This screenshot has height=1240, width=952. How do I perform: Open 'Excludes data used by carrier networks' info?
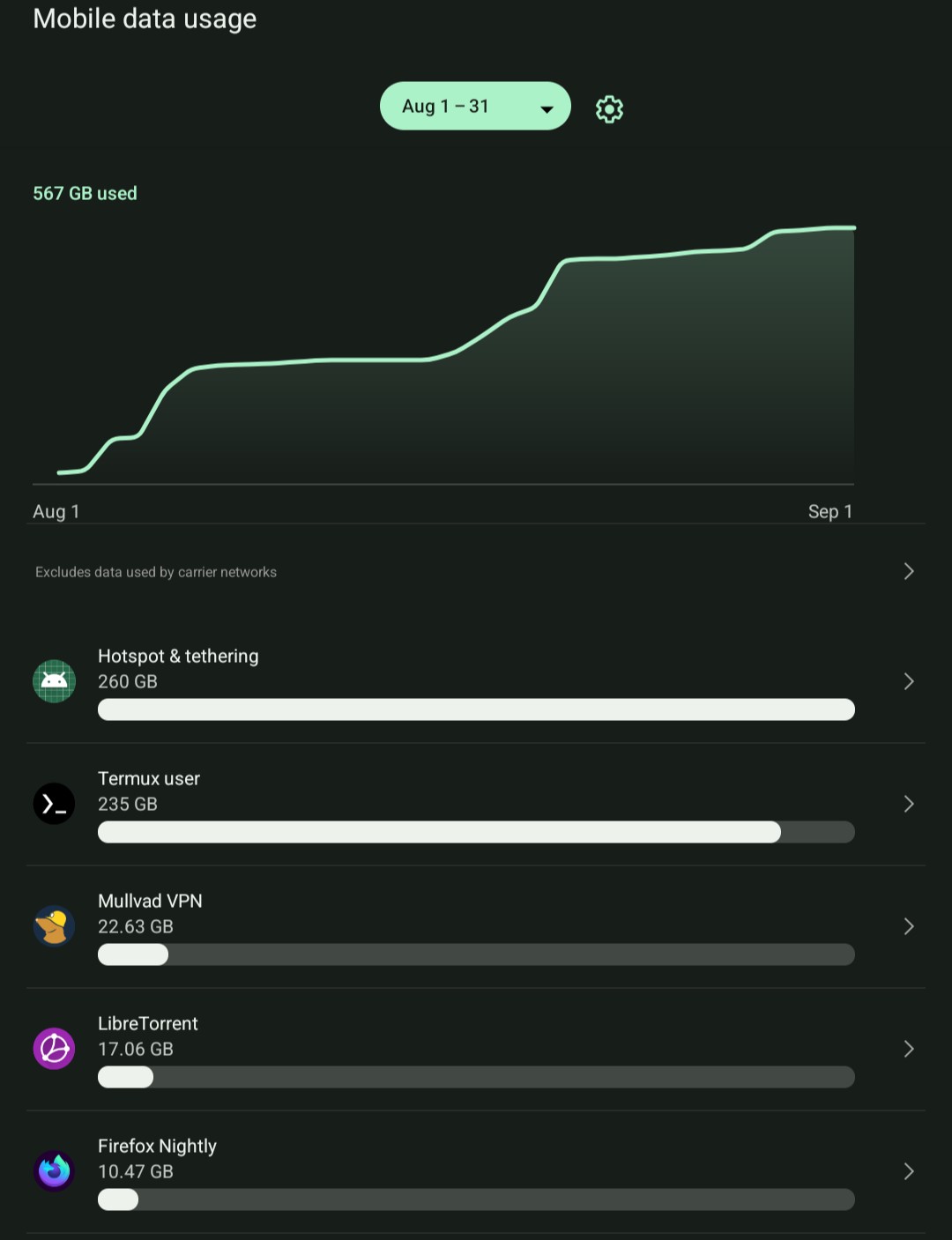click(475, 572)
